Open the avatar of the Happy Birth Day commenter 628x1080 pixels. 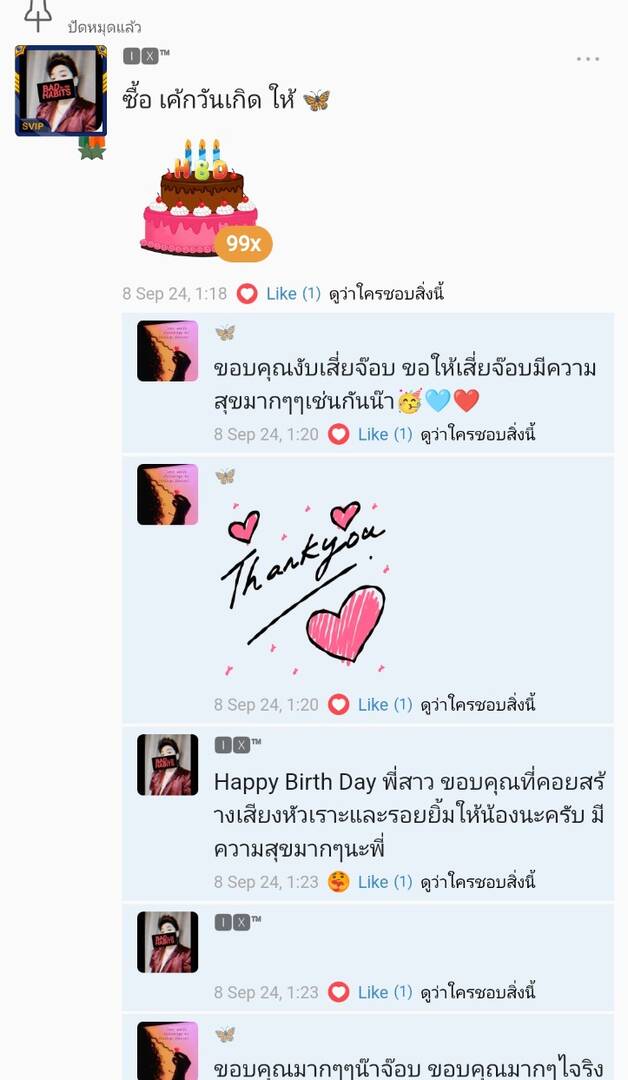pos(167,765)
